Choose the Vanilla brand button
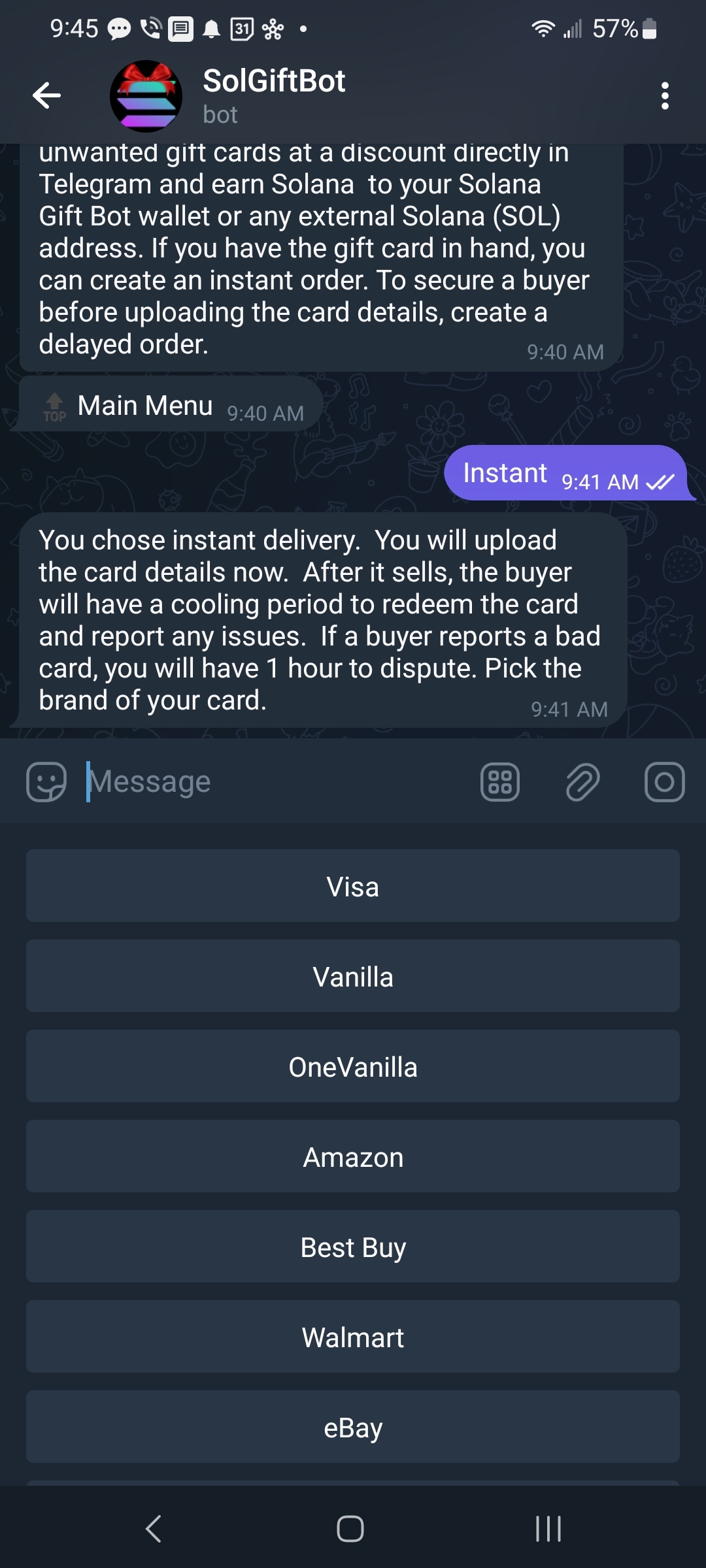 (353, 977)
